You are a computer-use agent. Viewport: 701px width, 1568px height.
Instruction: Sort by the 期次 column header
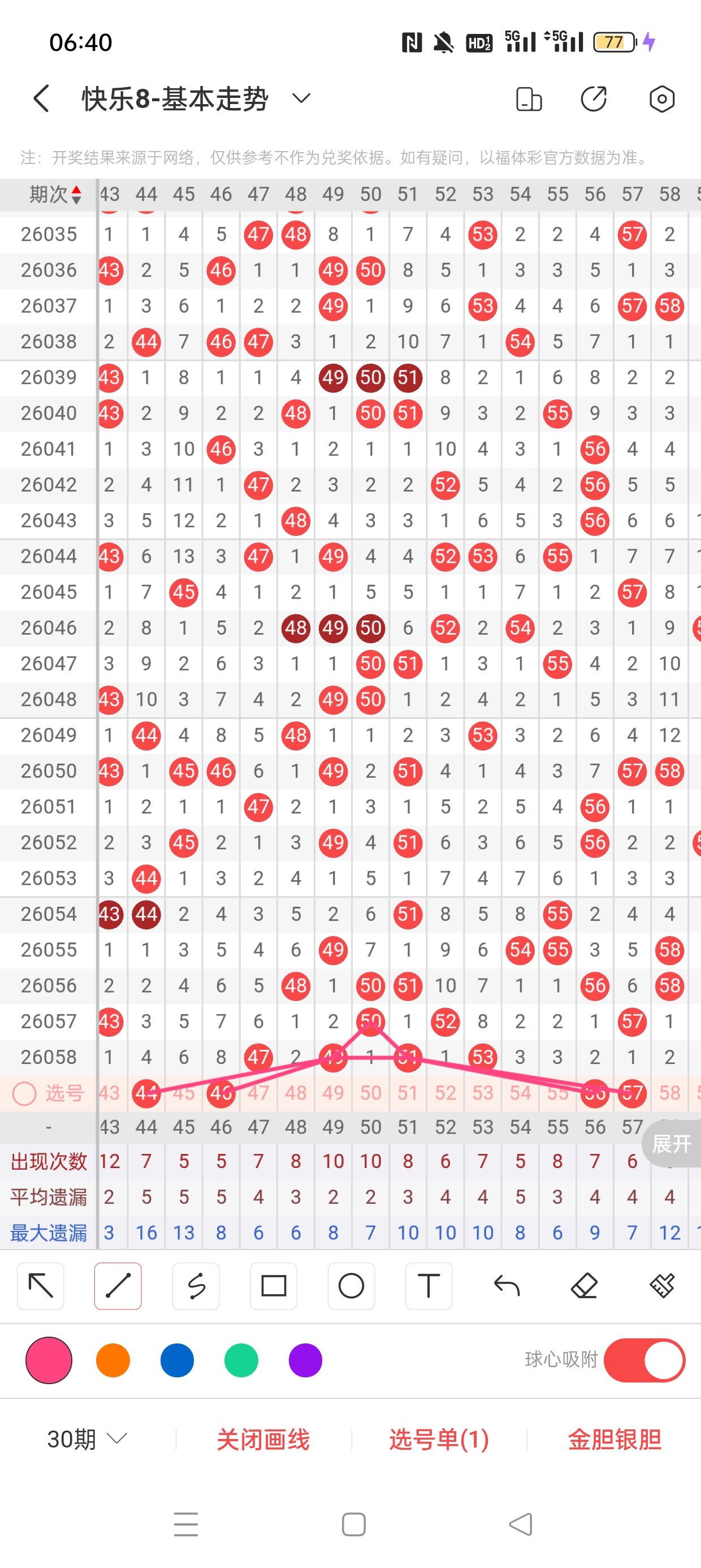click(55, 195)
